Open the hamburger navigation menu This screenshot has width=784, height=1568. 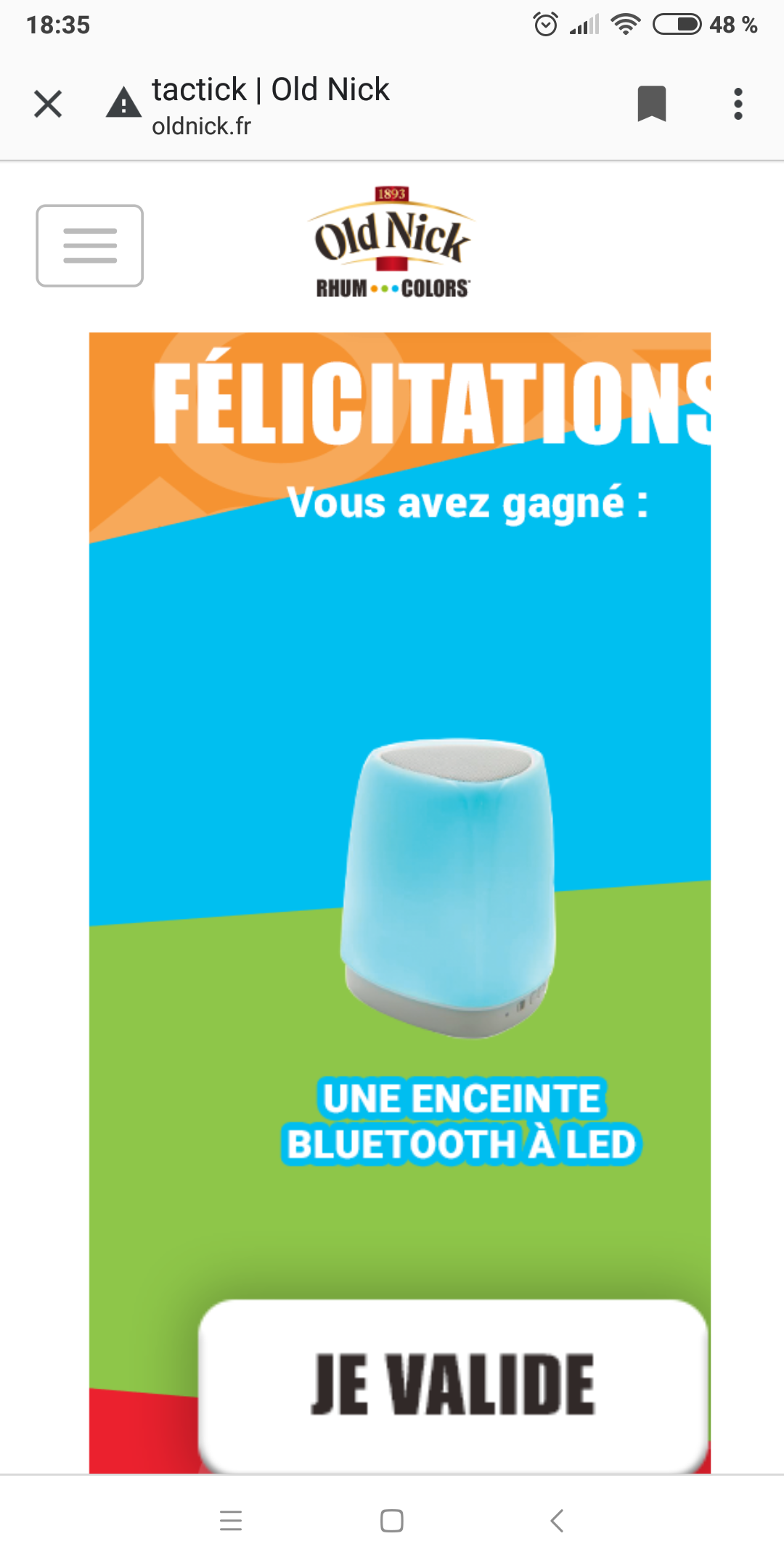tap(90, 245)
